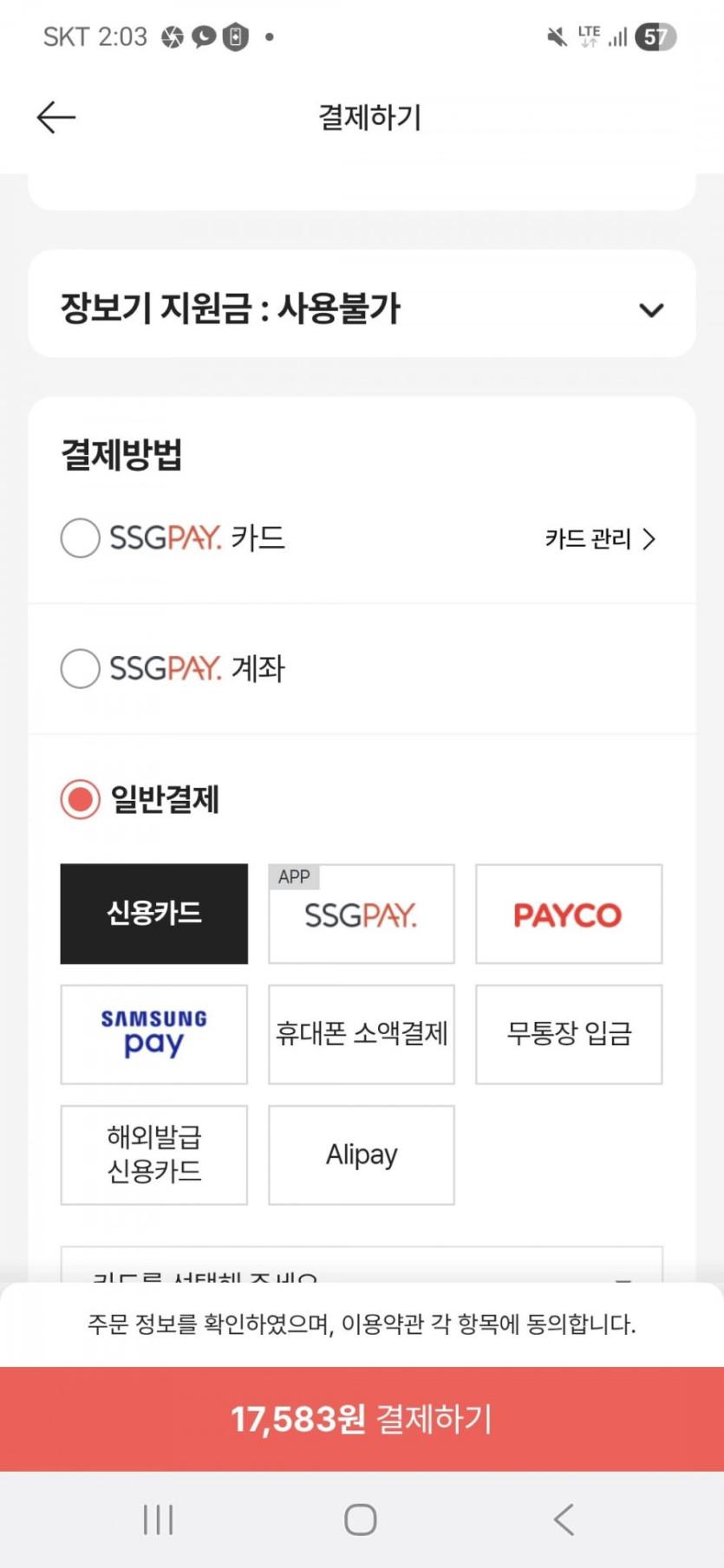Tap the 17,583원 결제하기 button
This screenshot has height=1568, width=724.
pos(362,1419)
